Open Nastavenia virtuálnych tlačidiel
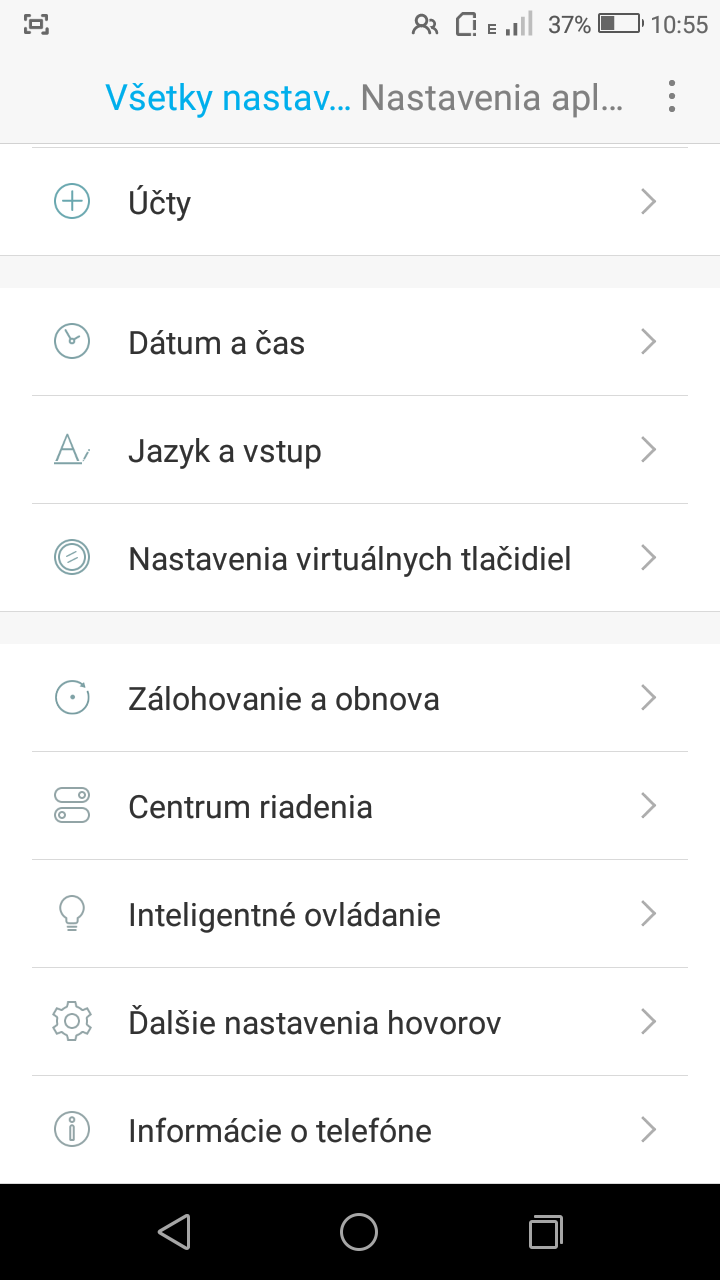 [x=360, y=558]
